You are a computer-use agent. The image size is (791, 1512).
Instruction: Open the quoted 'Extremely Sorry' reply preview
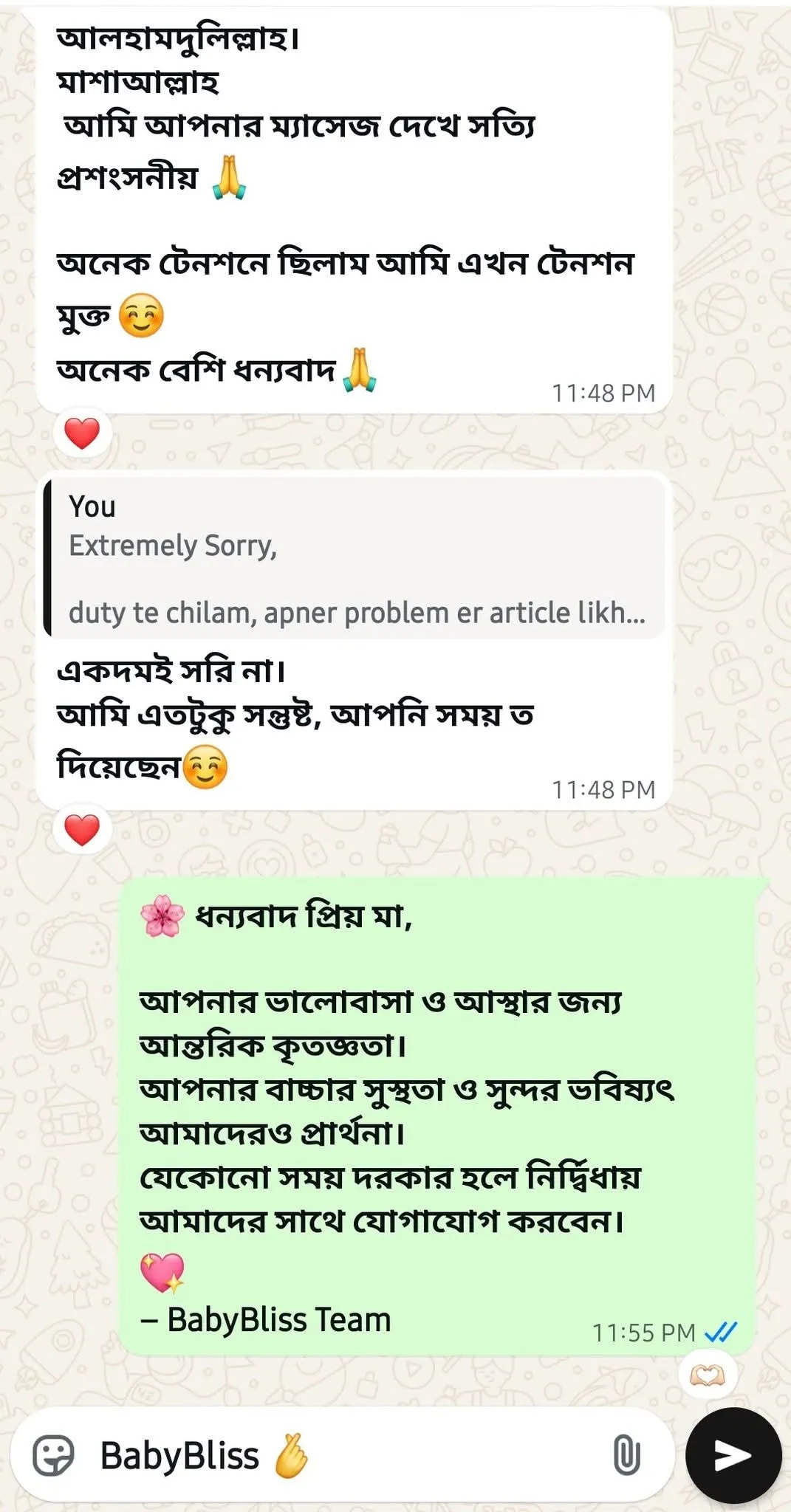point(355,561)
